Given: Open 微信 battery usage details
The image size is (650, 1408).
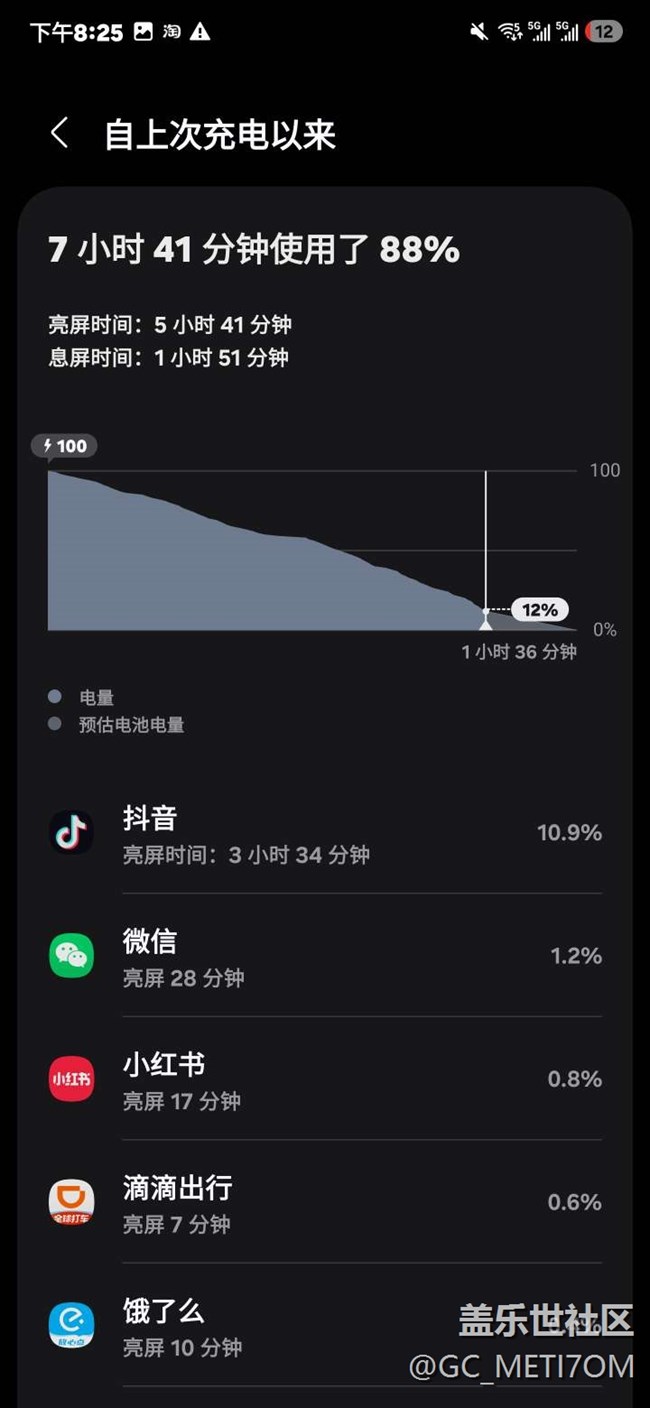Looking at the screenshot, I should (325, 956).
